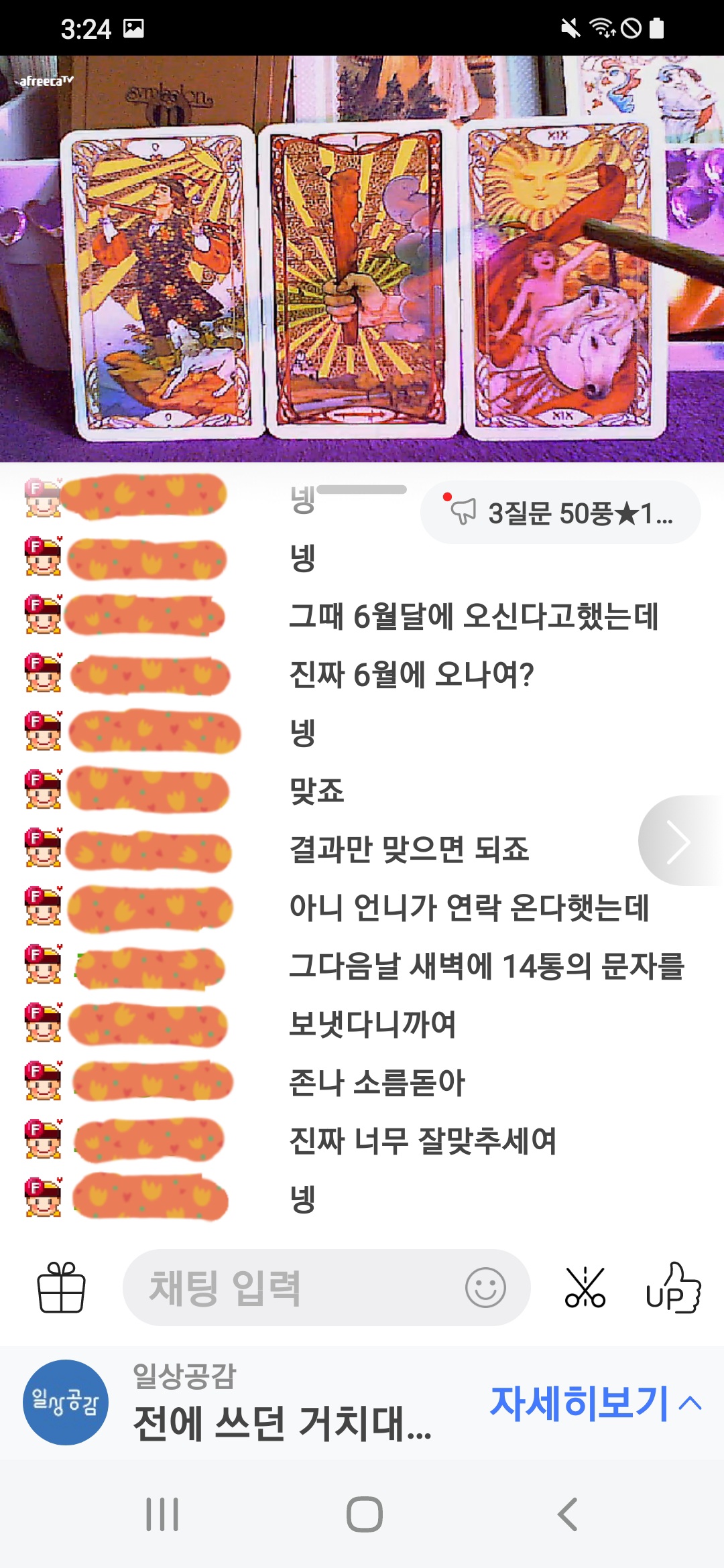Open the pinned 3질문 50풍 notice
Image resolution: width=724 pixels, height=1568 pixels.
tap(560, 513)
